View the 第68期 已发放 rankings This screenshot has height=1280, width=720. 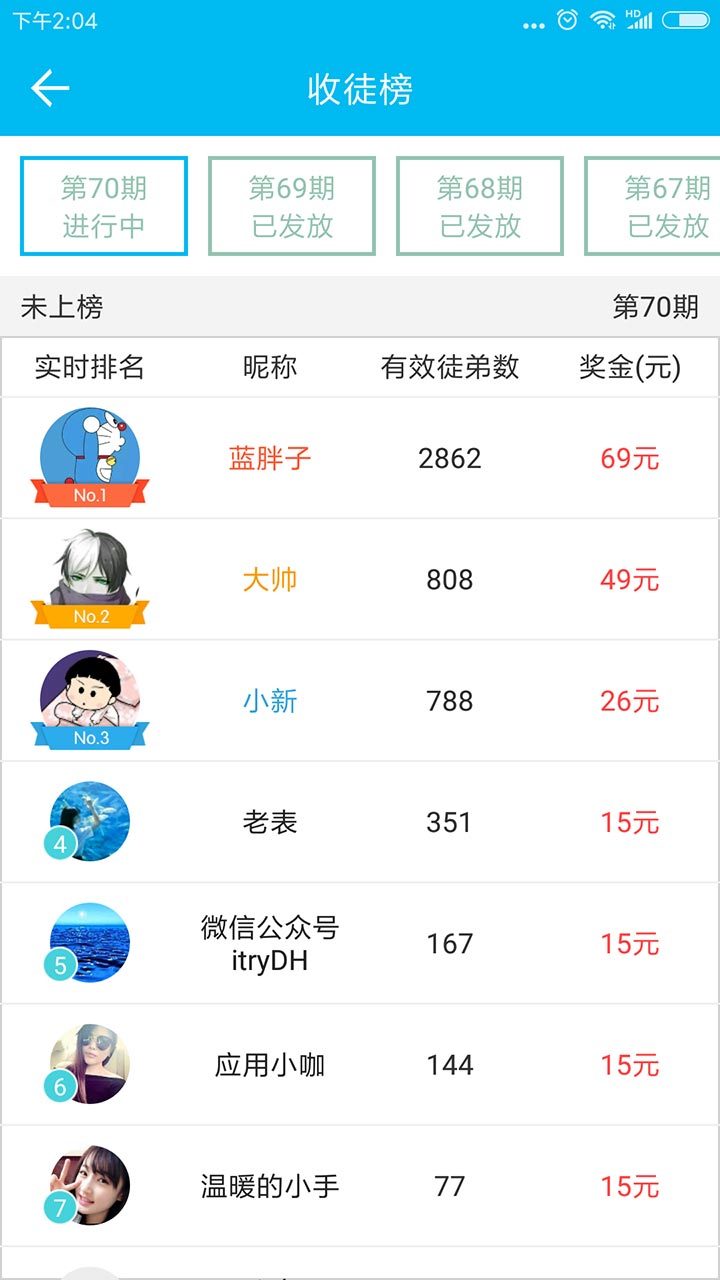[x=480, y=206]
